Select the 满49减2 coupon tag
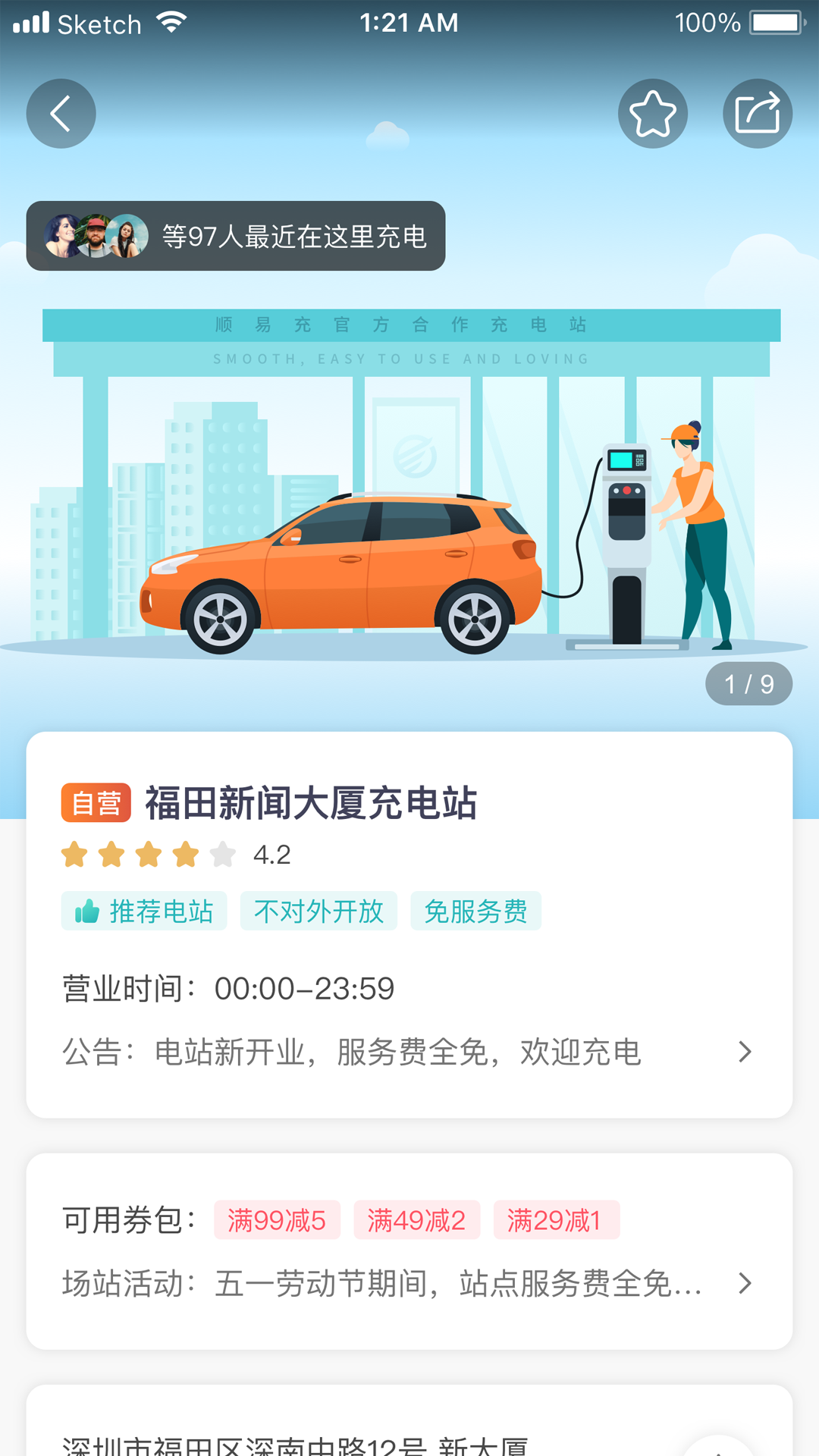819x1456 pixels. (x=417, y=1220)
